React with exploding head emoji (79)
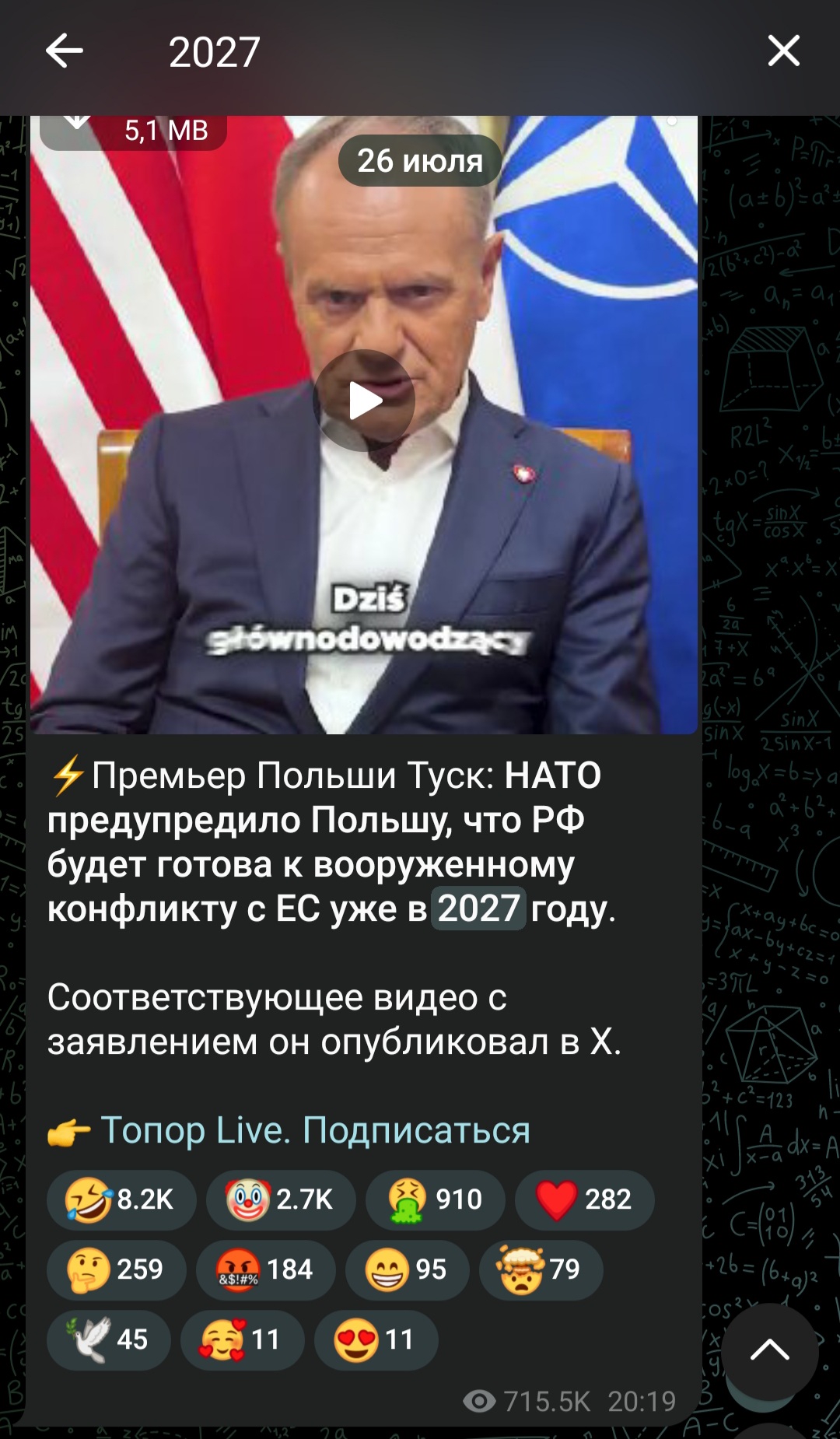This screenshot has height=1439, width=840. coord(541,1269)
